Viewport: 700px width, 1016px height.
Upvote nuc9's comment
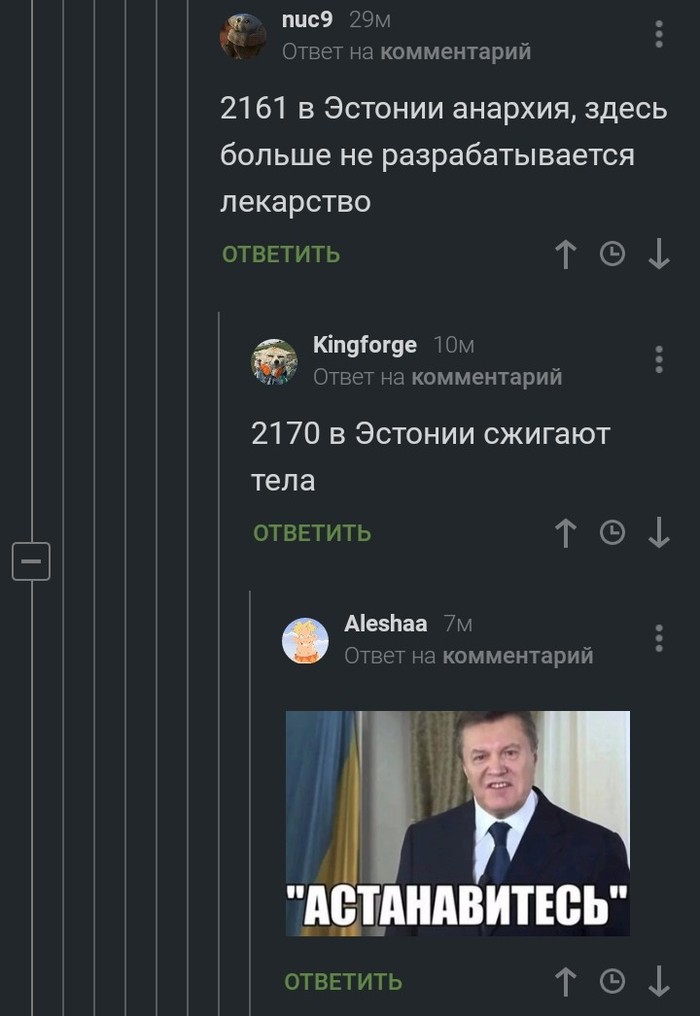pos(566,255)
